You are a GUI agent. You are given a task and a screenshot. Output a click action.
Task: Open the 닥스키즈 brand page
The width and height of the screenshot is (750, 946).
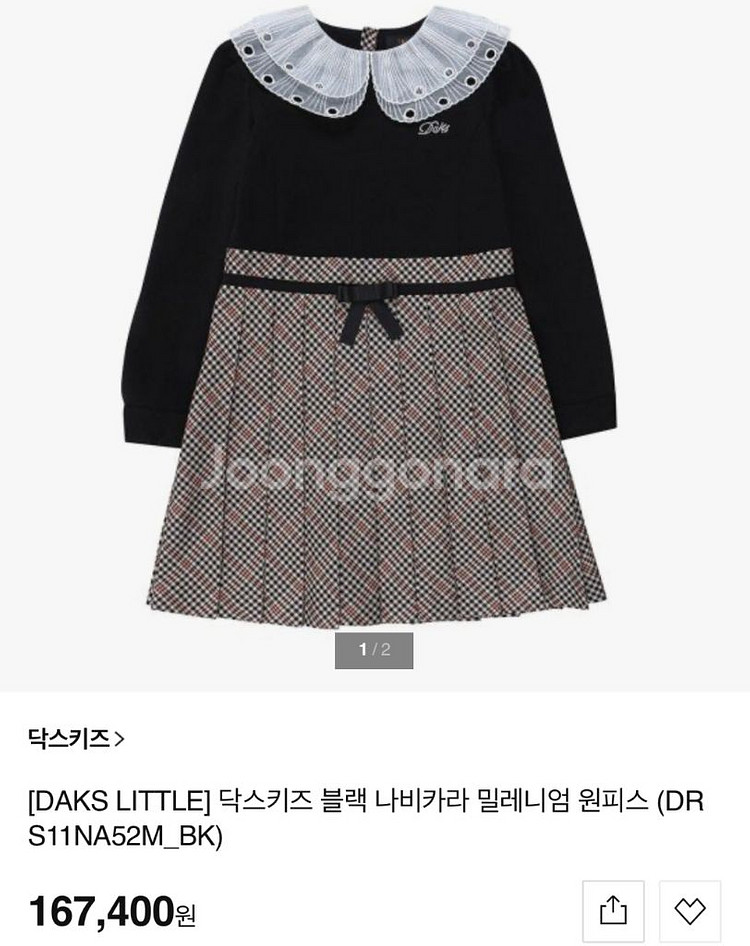pyautogui.click(x=76, y=739)
